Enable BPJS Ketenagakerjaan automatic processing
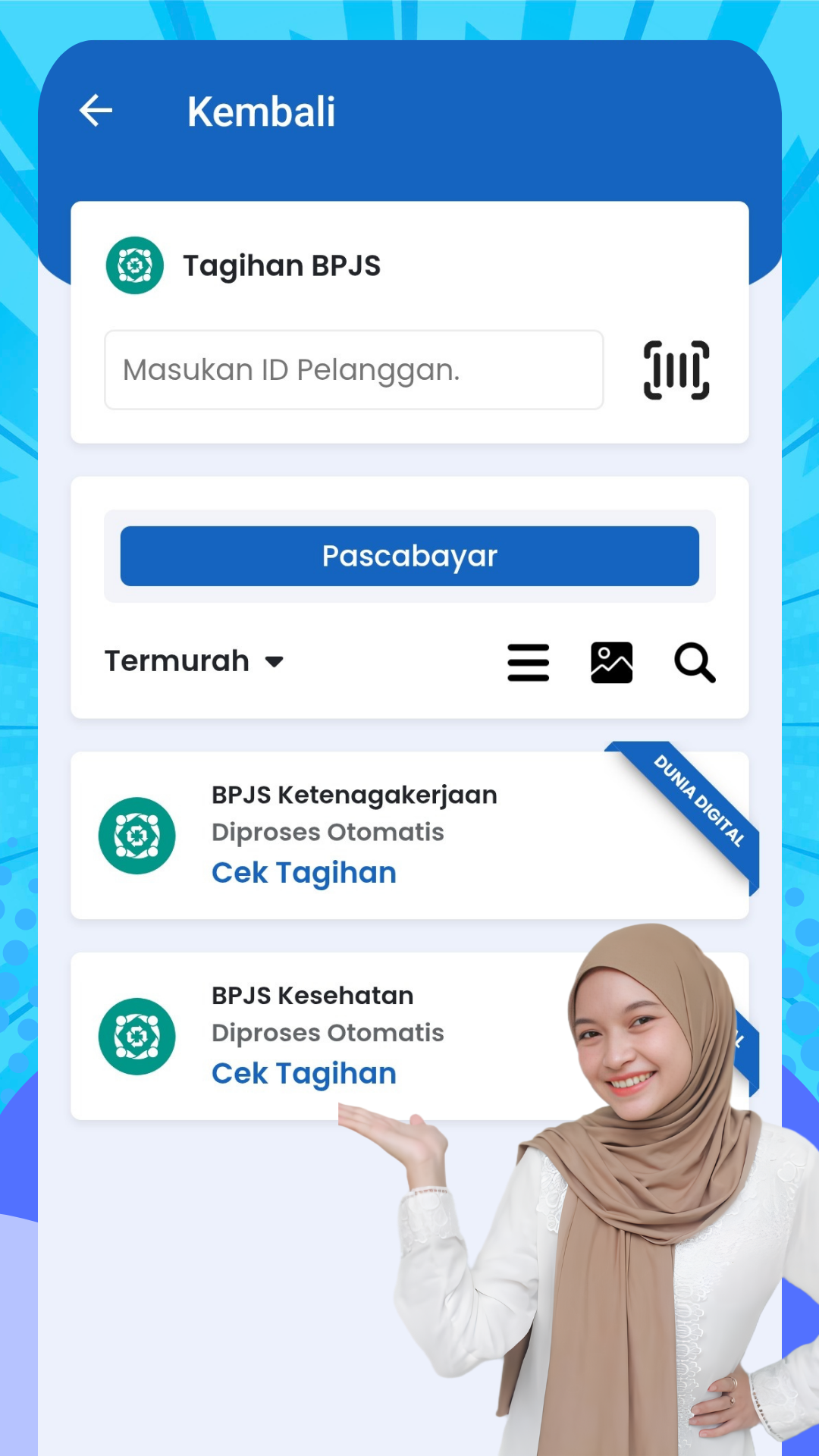Image resolution: width=819 pixels, height=1456 pixels. click(x=327, y=832)
